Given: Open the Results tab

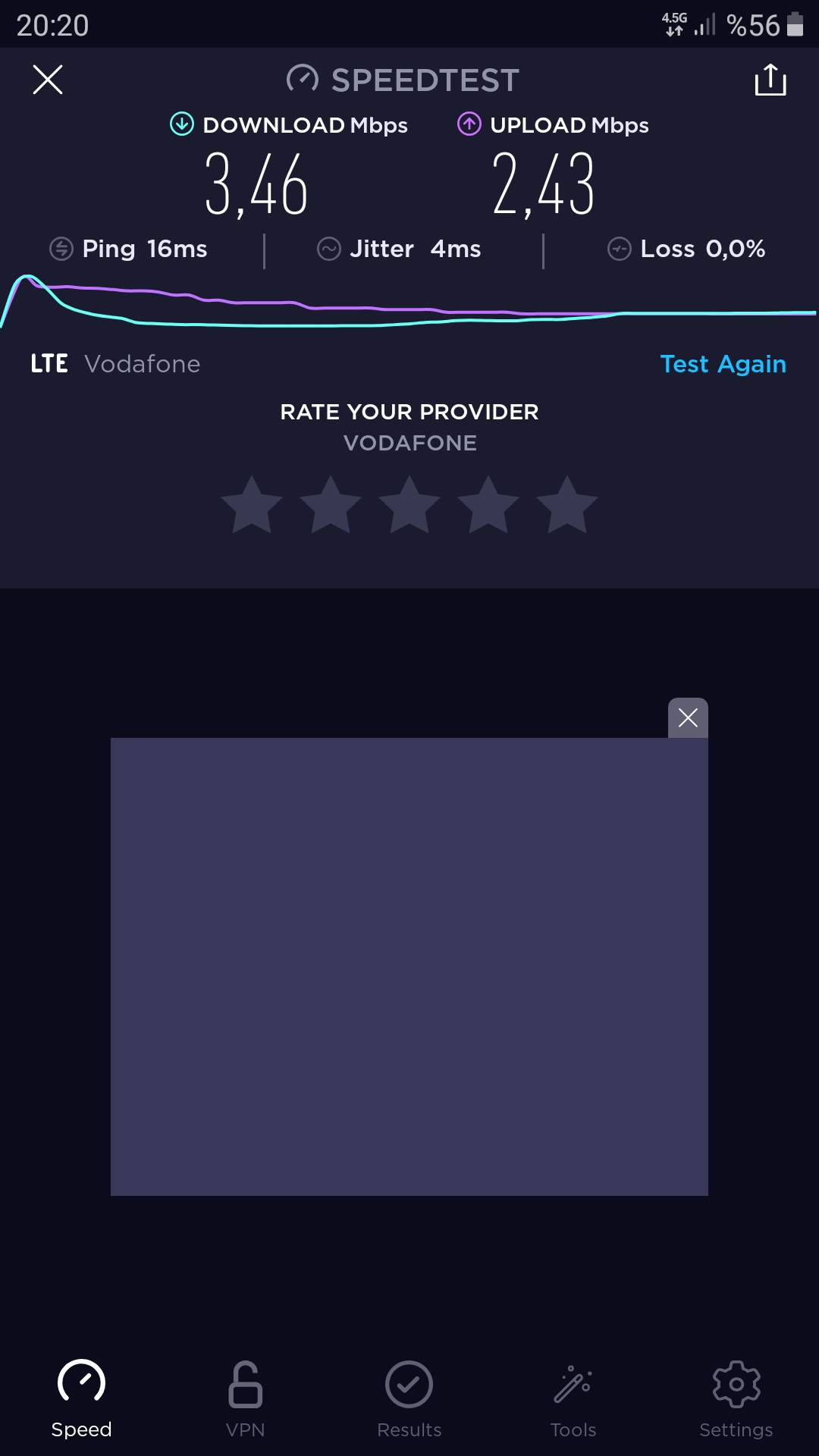Looking at the screenshot, I should pos(409,1398).
